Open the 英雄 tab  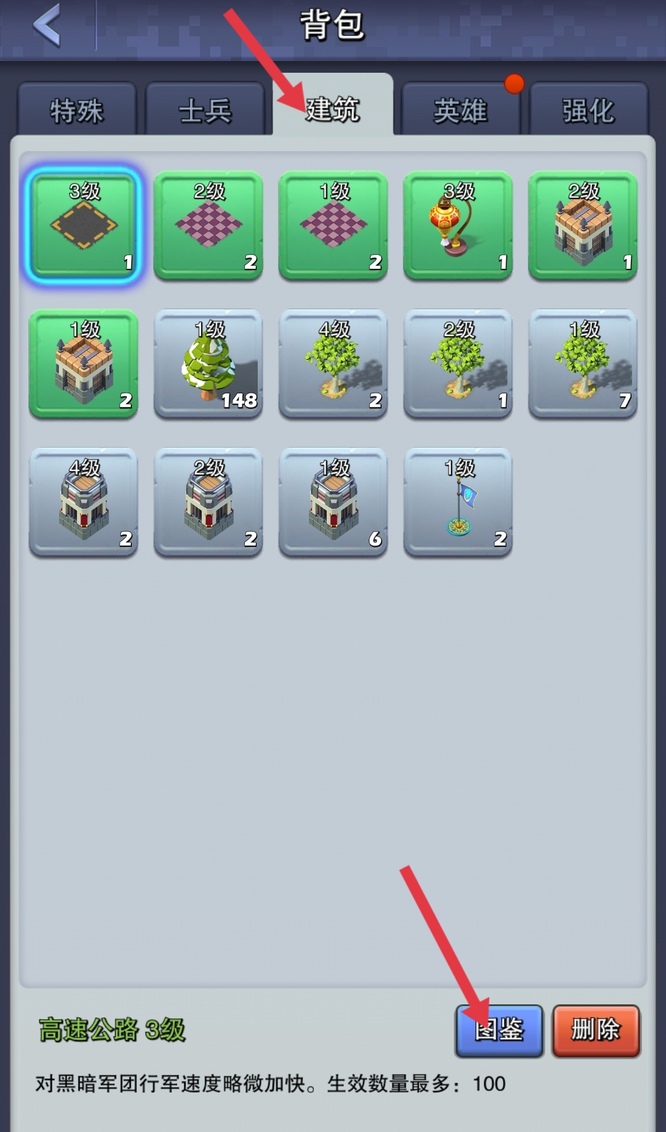pos(461,110)
